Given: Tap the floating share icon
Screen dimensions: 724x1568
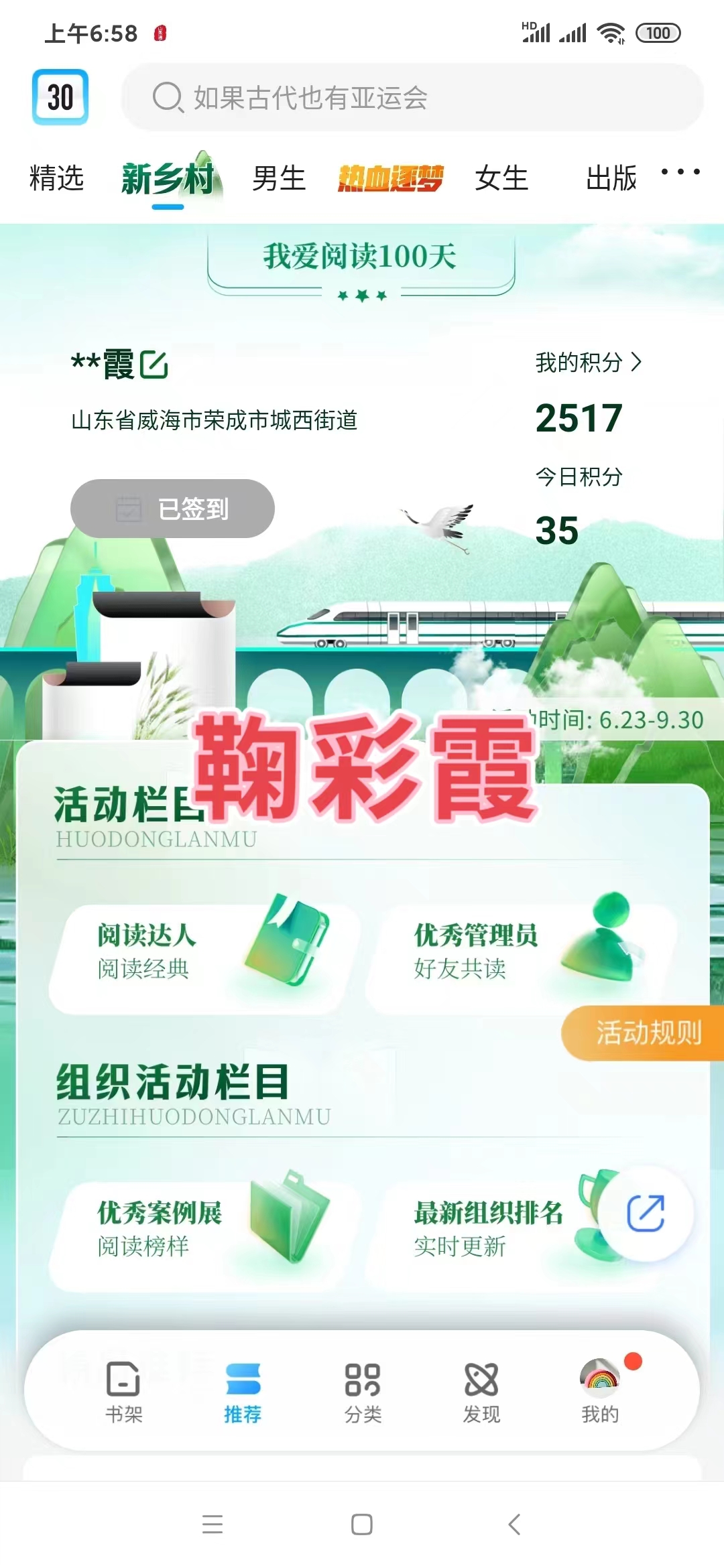Looking at the screenshot, I should (x=646, y=1214).
